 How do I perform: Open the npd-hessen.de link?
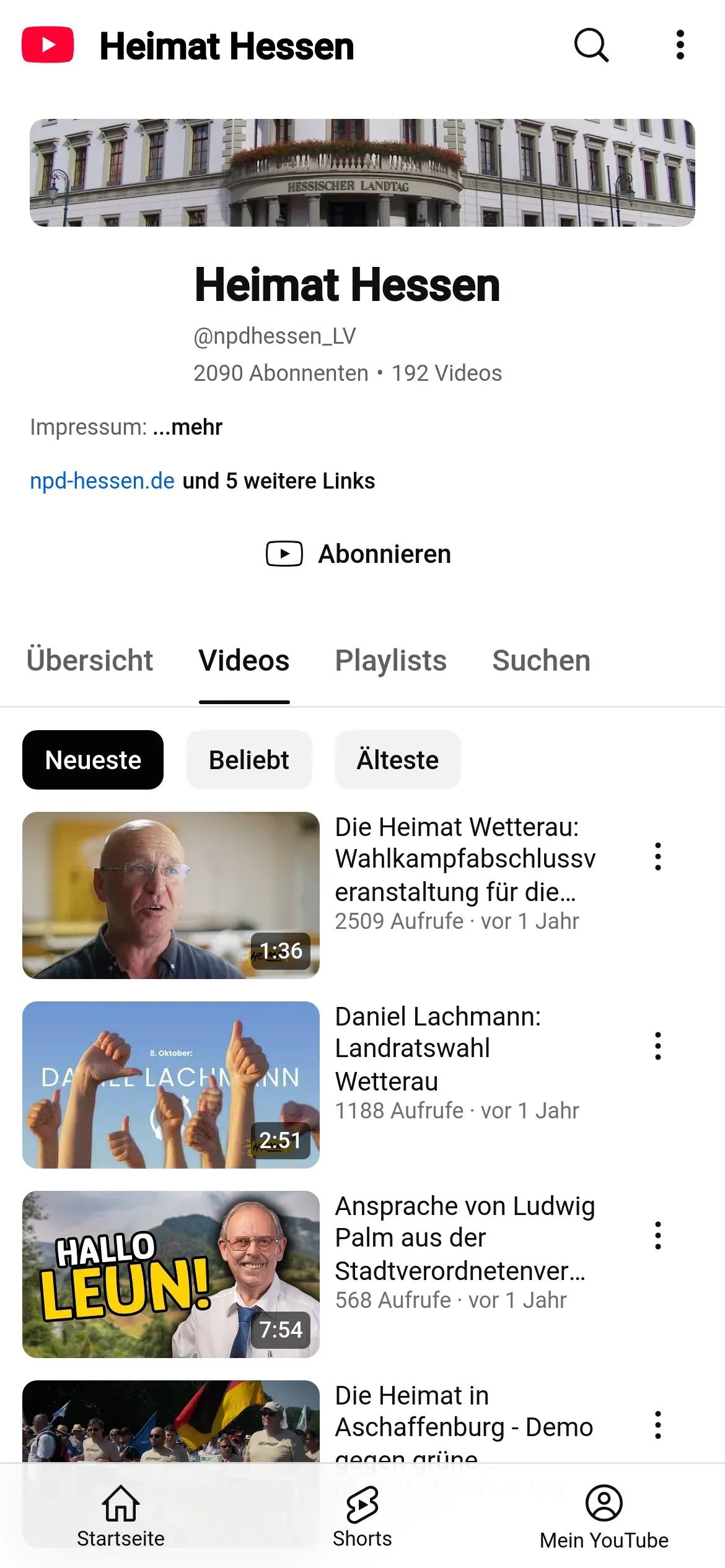tap(102, 481)
